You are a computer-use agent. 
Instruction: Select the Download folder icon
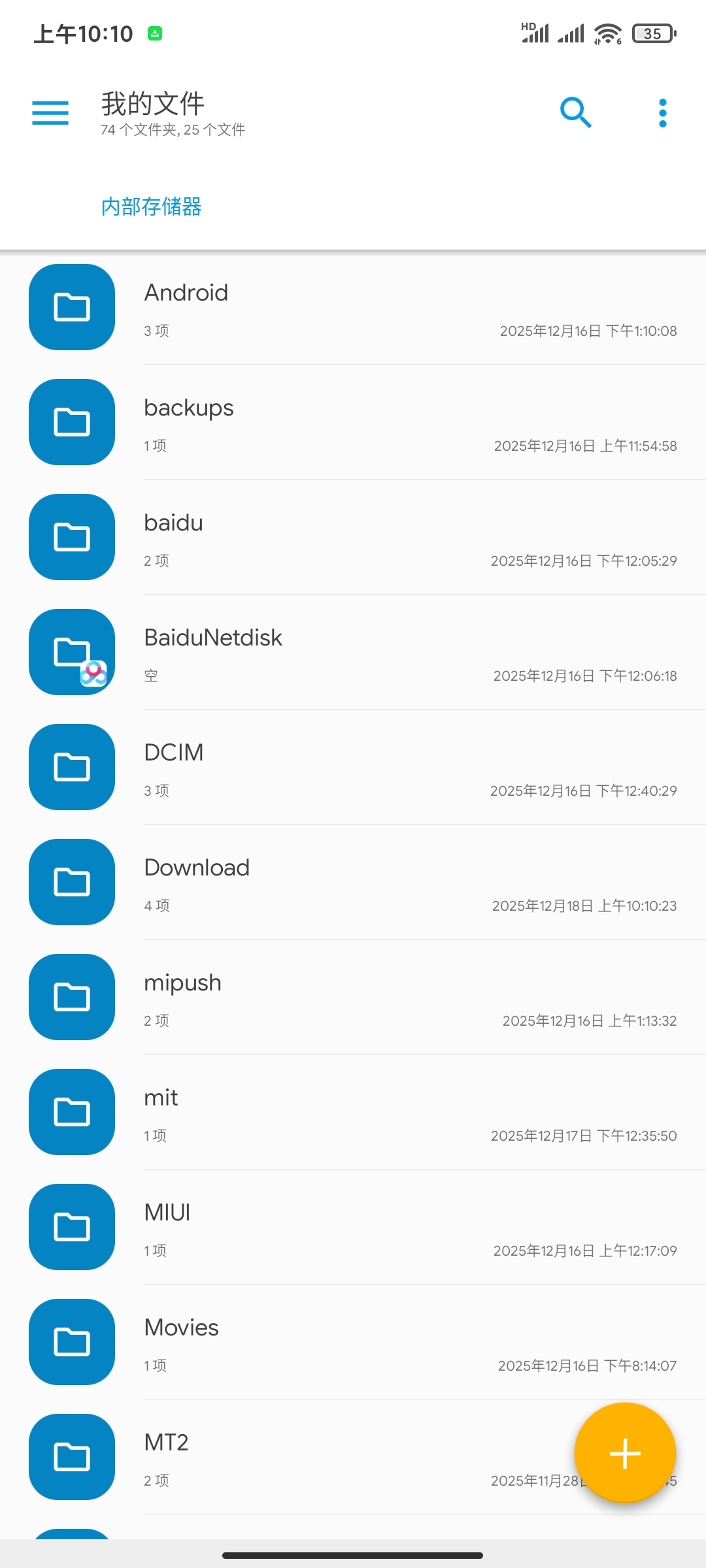pos(71,882)
